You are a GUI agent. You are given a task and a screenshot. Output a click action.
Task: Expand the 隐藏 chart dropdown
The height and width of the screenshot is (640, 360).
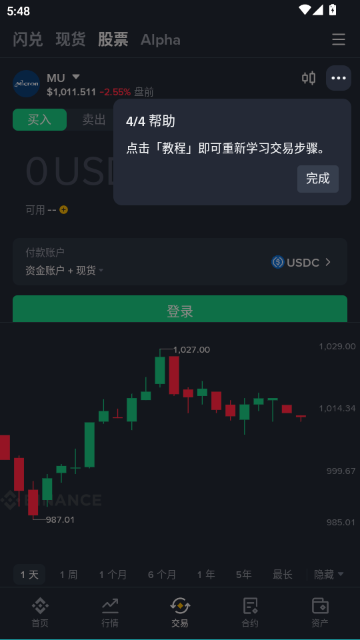329,575
